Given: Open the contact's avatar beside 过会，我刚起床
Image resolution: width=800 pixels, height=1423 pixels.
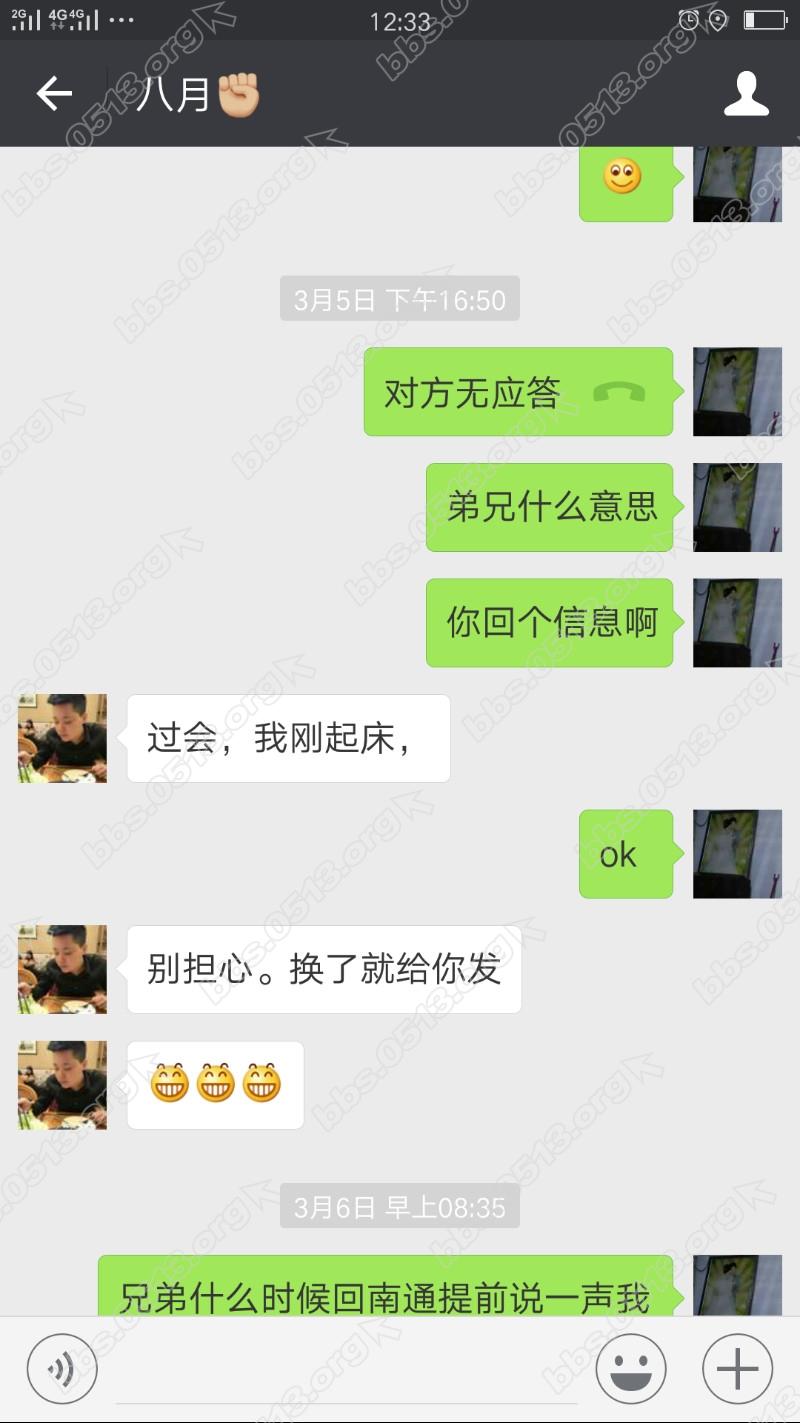Looking at the screenshot, I should tap(62, 738).
